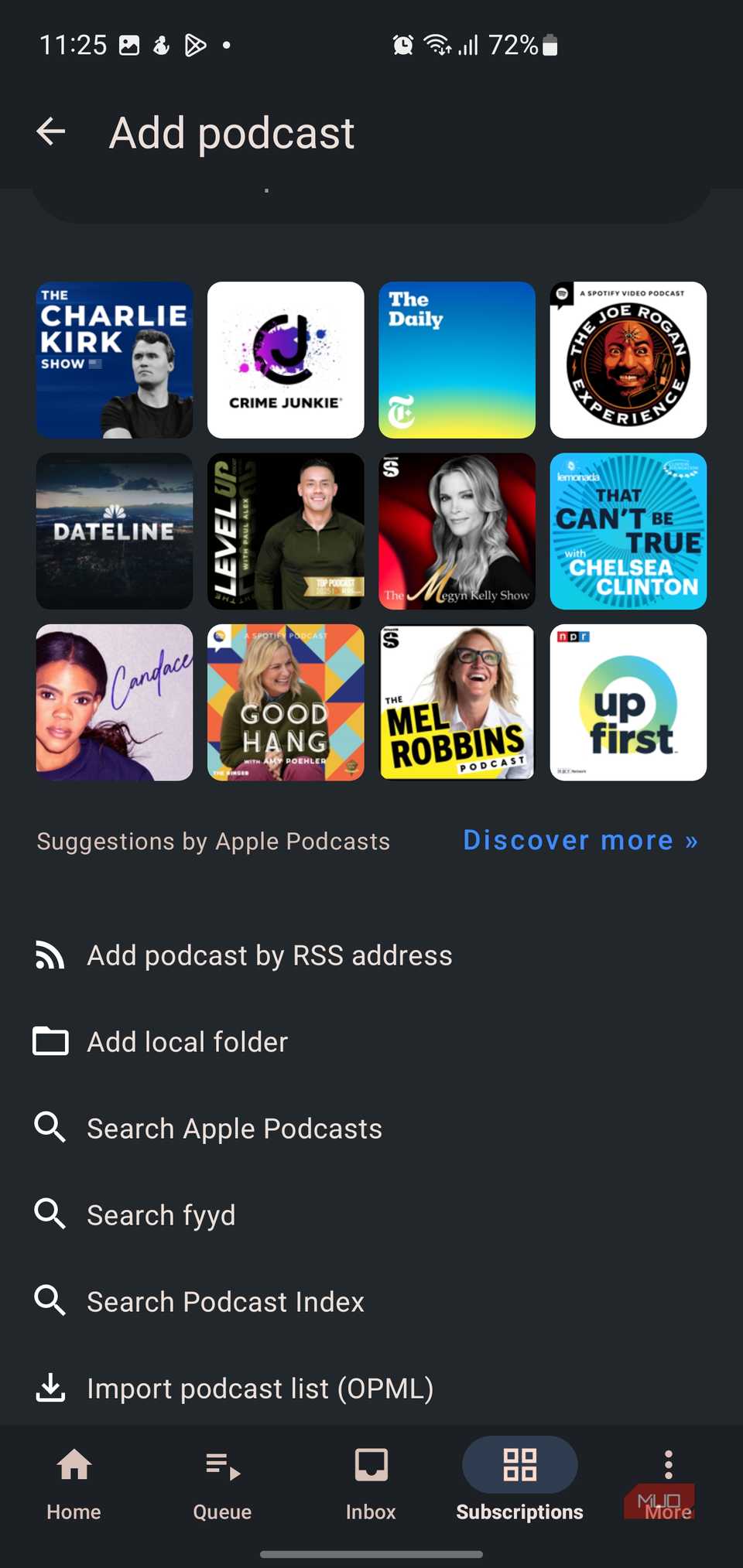Go back from Add podcast
The height and width of the screenshot is (1568, 743).
coord(51,132)
